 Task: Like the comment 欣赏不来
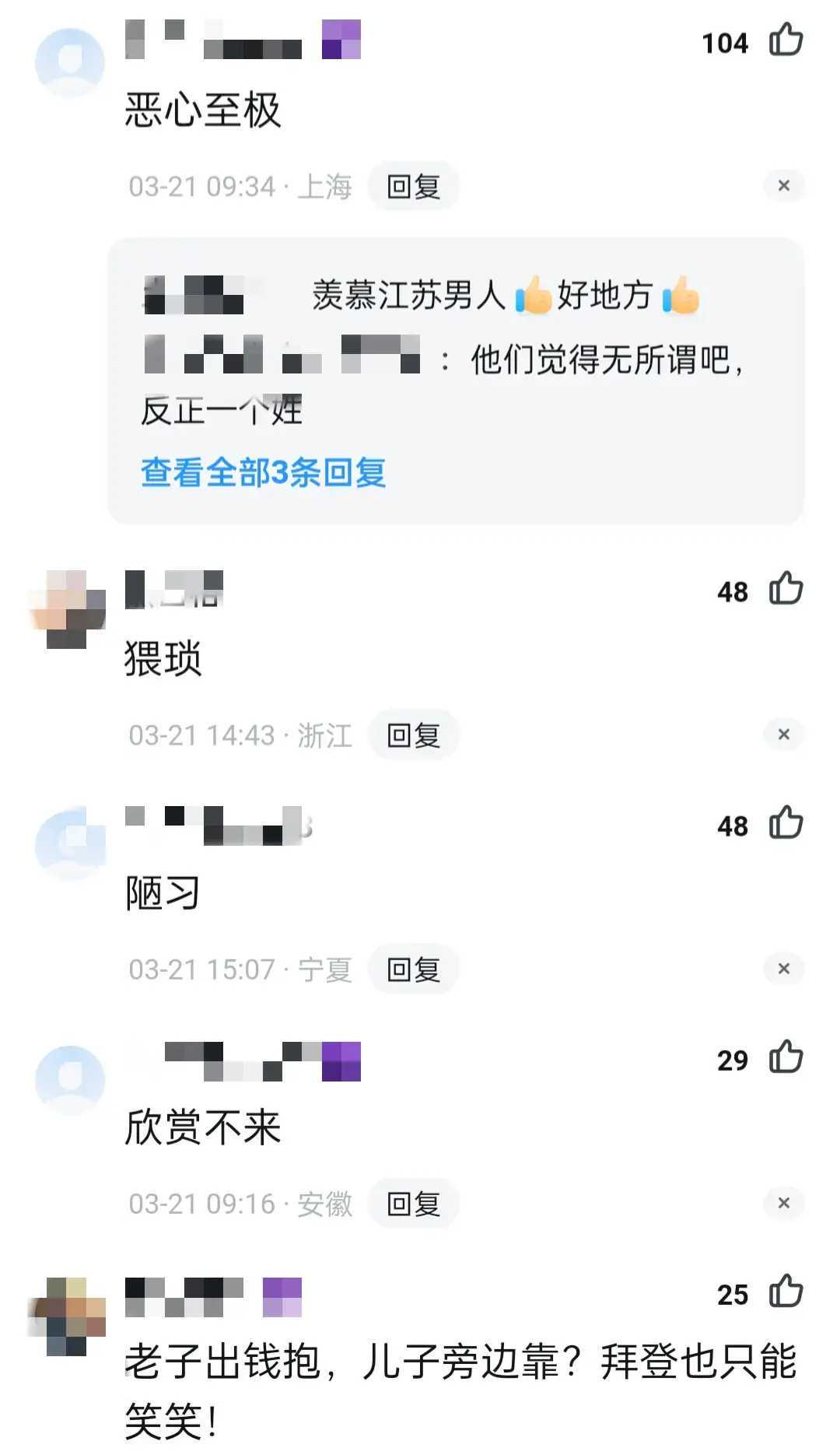click(x=786, y=1057)
